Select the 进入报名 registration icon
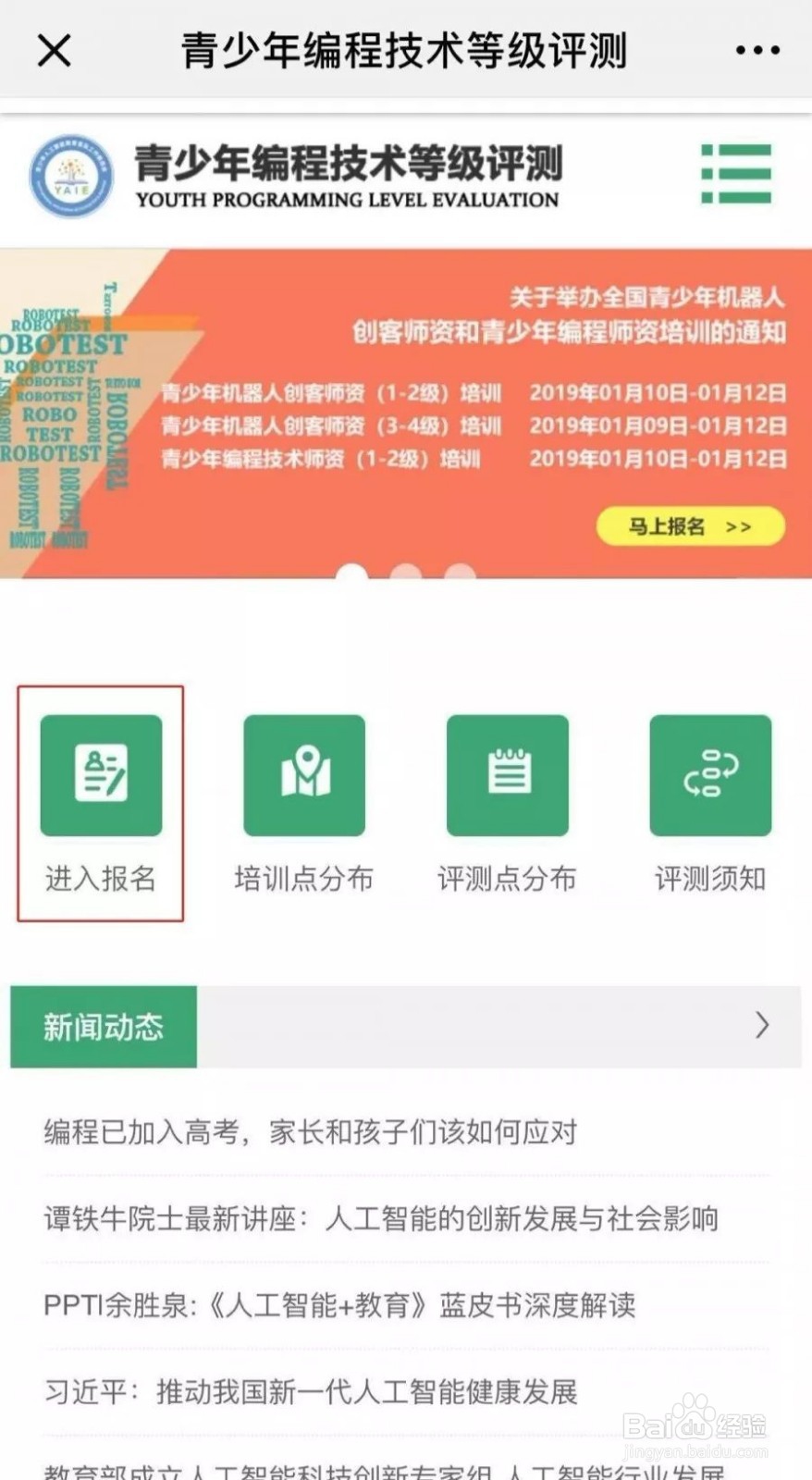 pos(101,775)
